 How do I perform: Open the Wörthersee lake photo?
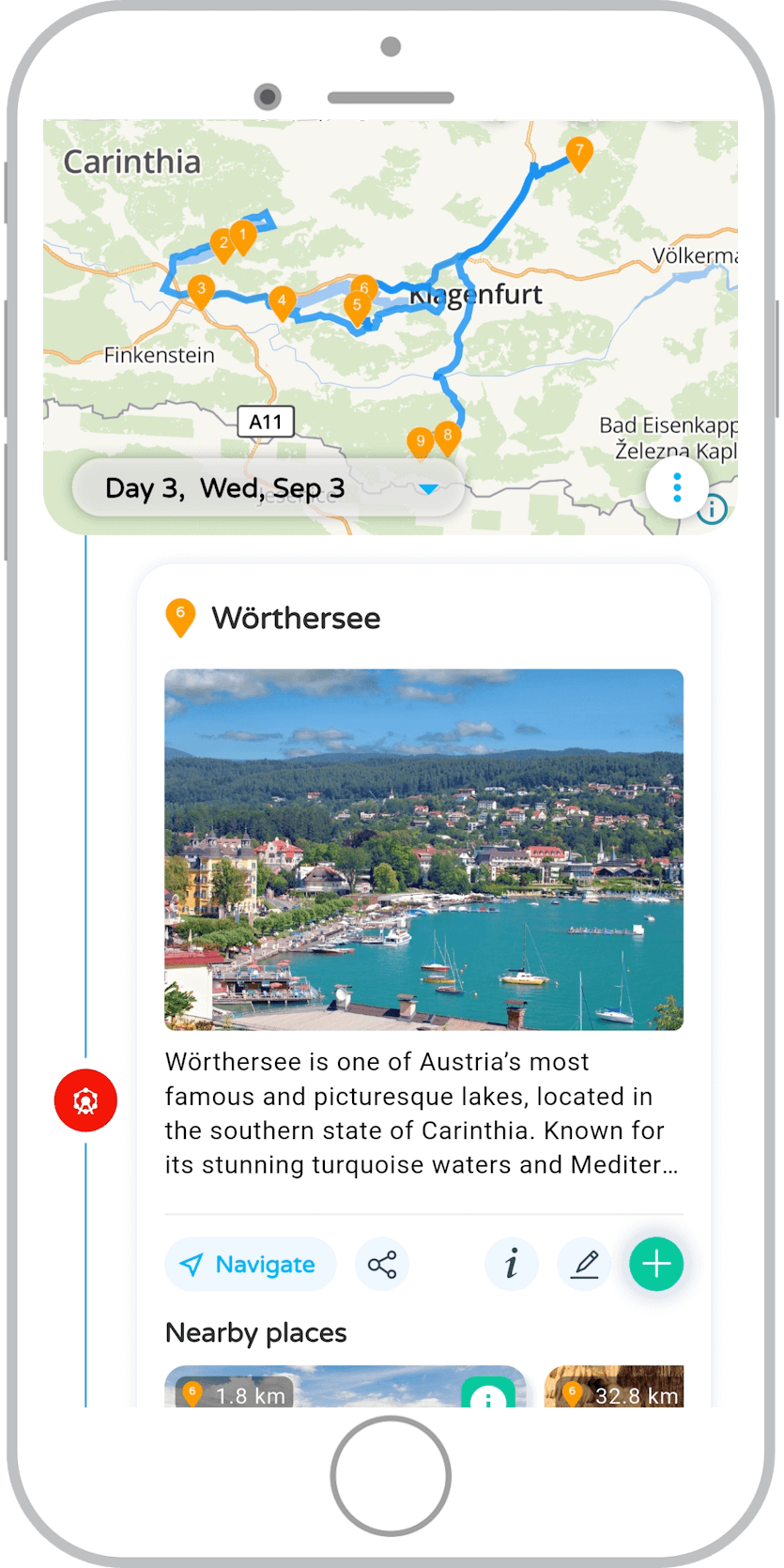coord(423,849)
